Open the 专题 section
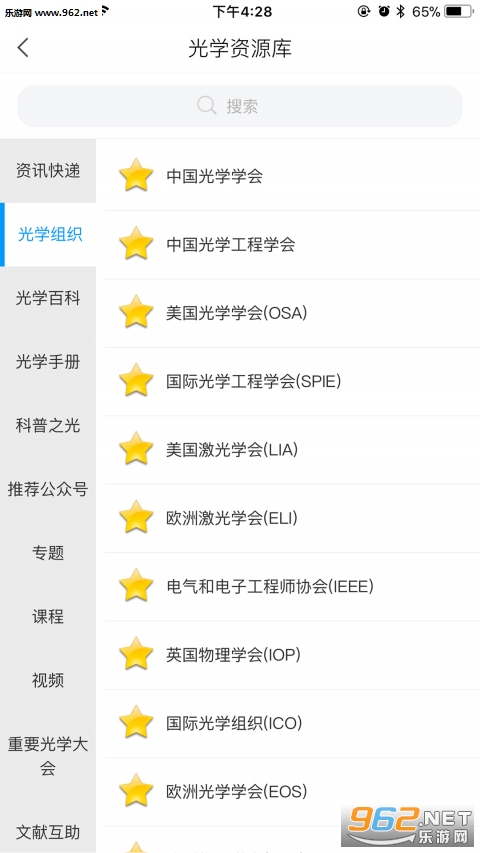 pyautogui.click(x=48, y=553)
